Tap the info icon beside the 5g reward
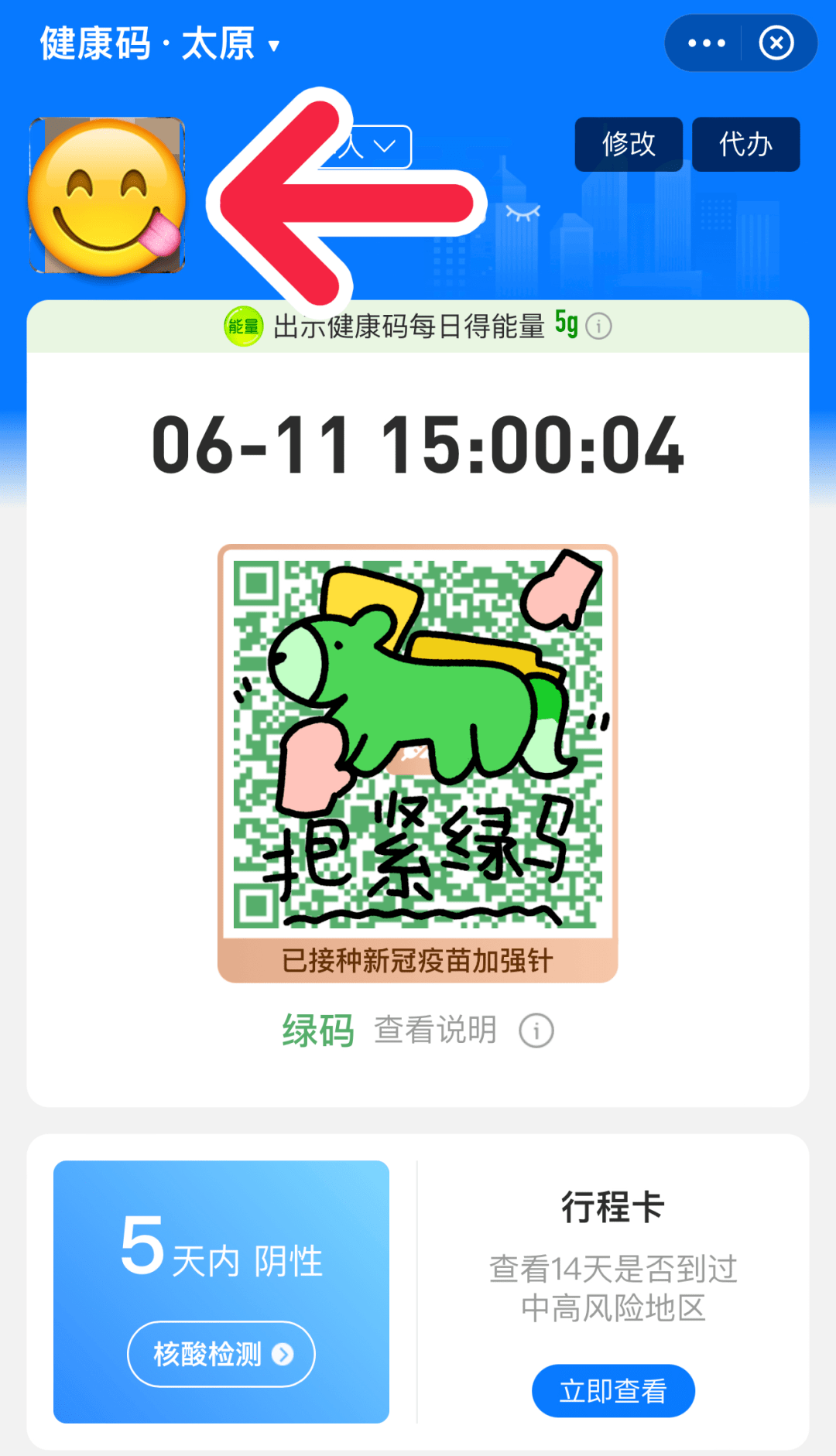The image size is (836, 1456). [x=598, y=326]
